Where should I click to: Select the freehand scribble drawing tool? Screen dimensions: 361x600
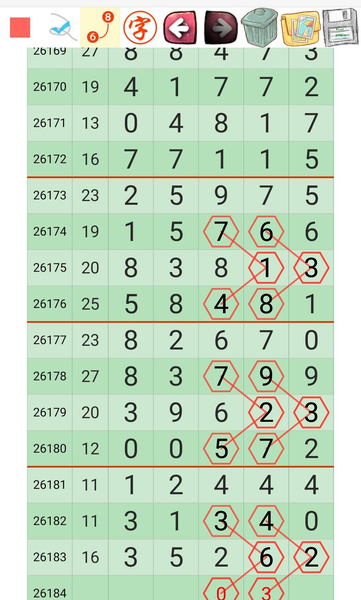point(60,28)
